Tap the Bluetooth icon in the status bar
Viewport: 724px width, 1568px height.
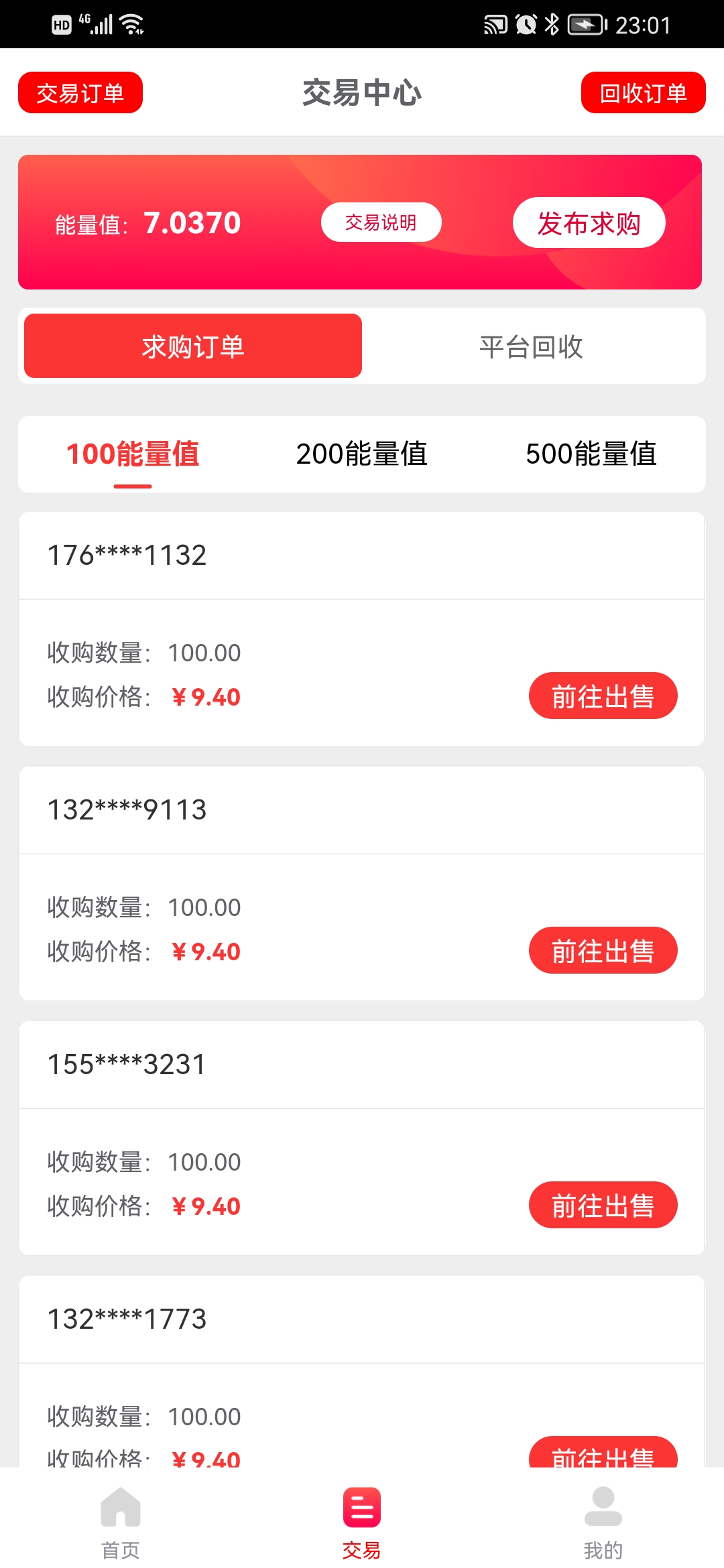click(552, 24)
